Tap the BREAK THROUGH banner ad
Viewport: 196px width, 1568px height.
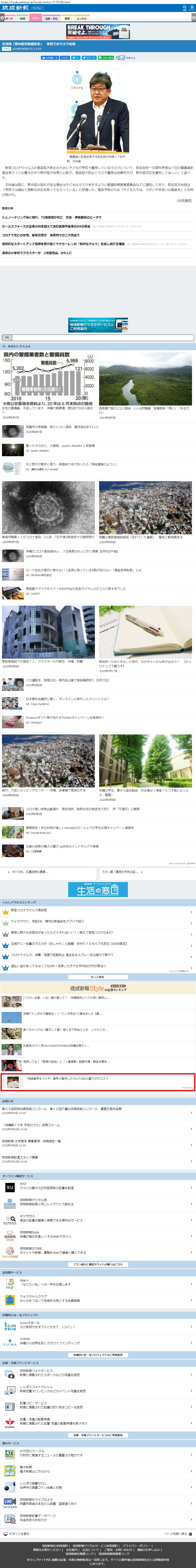click(98, 32)
